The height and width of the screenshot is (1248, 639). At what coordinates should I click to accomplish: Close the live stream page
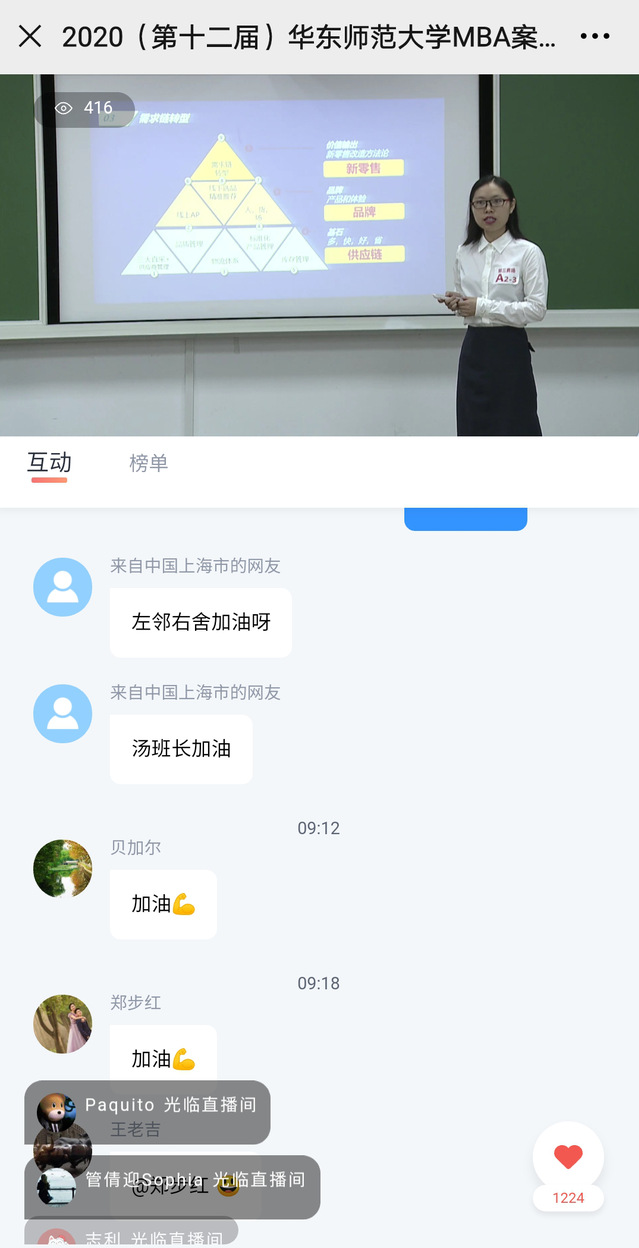point(30,37)
